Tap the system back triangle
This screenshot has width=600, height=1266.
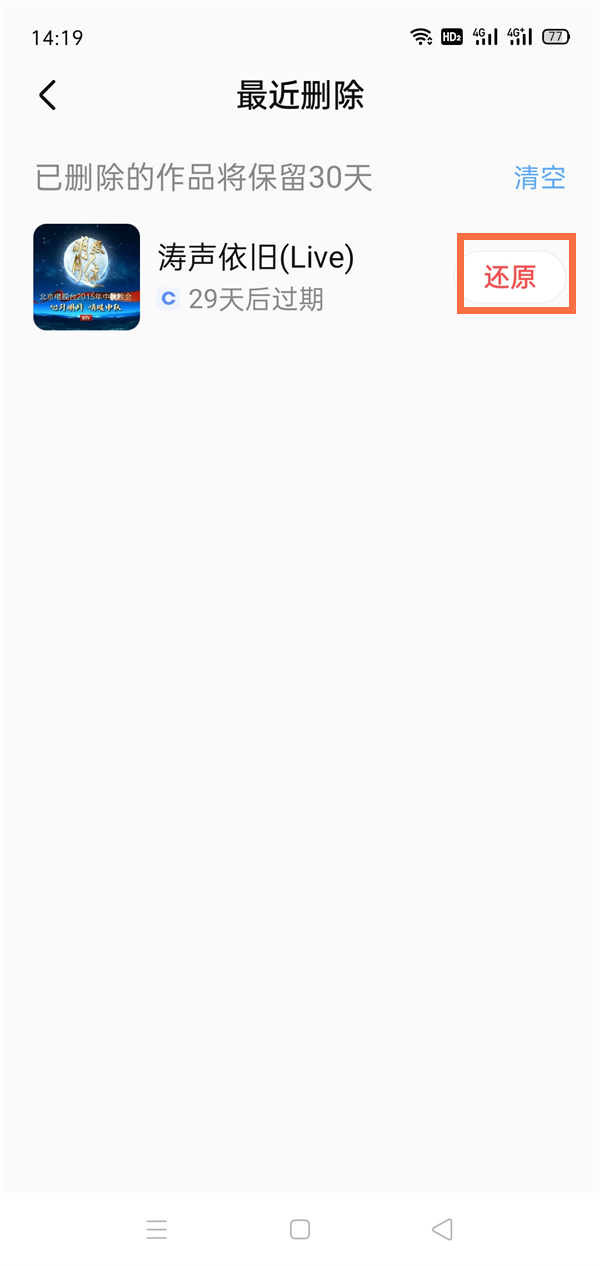point(442,1229)
